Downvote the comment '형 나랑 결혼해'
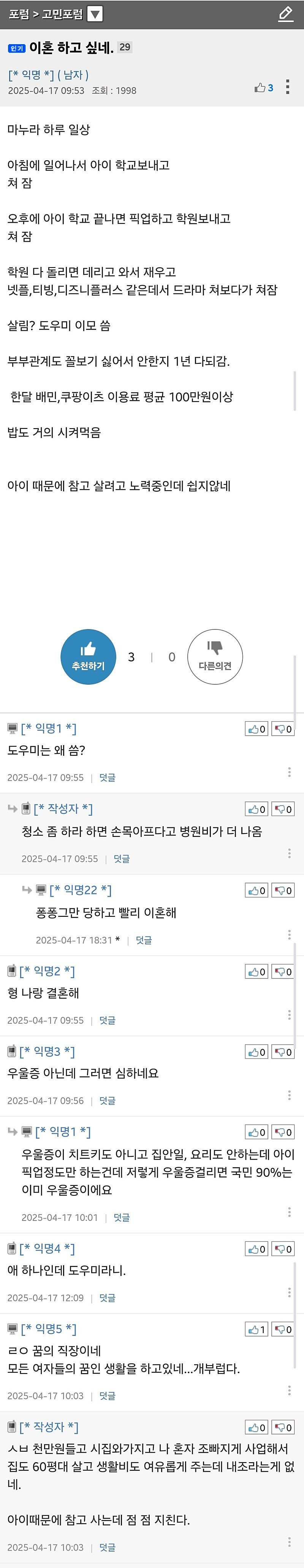Screen dimensions: 304x1568 point(283,972)
